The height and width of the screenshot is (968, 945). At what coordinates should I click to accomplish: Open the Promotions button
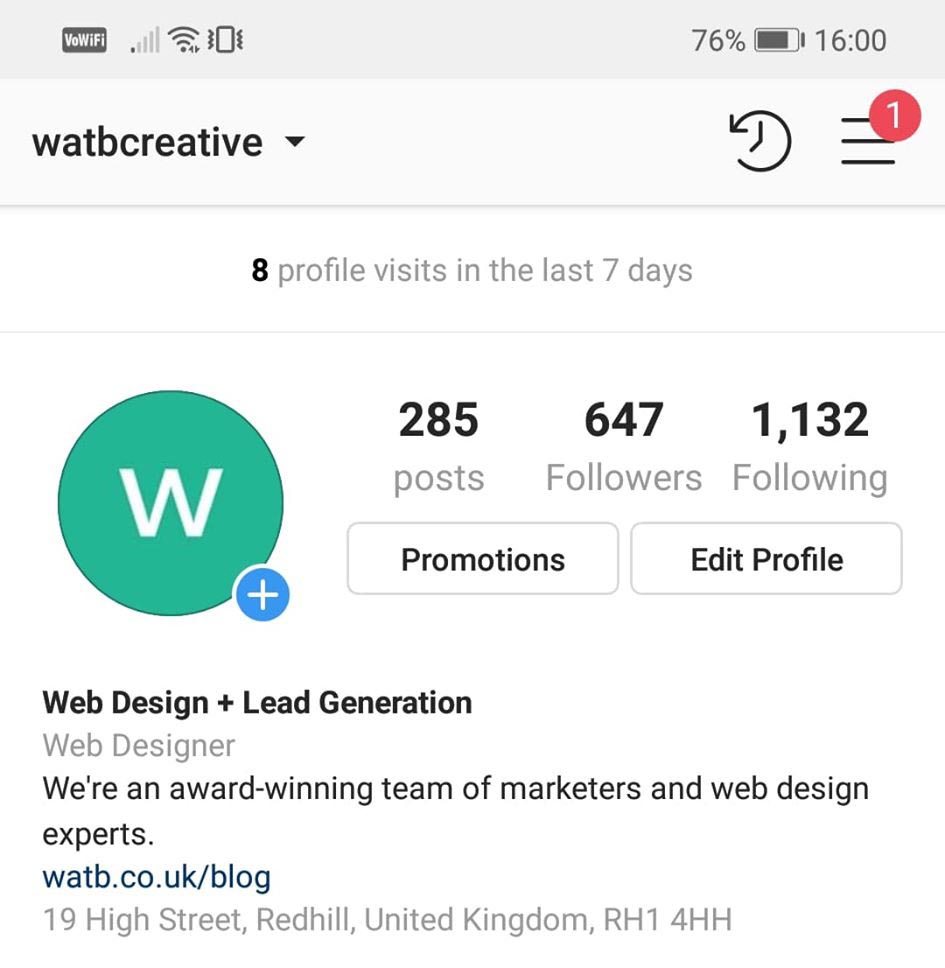click(x=482, y=560)
